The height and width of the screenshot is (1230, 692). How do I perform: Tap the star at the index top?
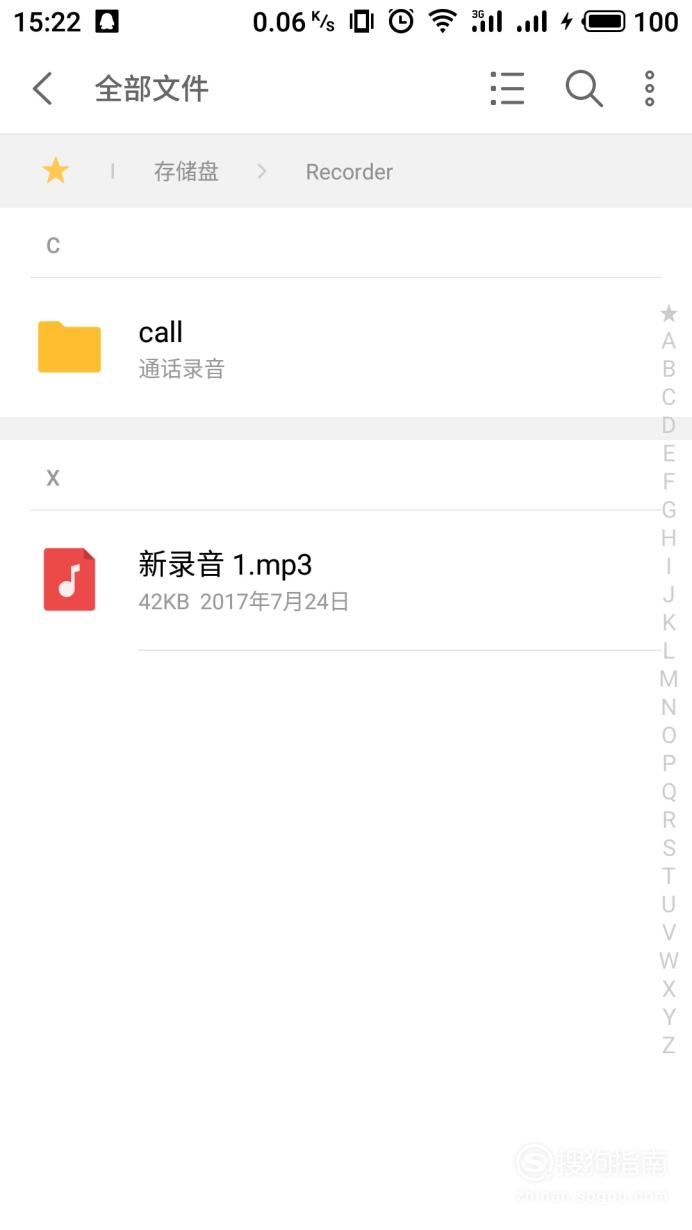(669, 314)
